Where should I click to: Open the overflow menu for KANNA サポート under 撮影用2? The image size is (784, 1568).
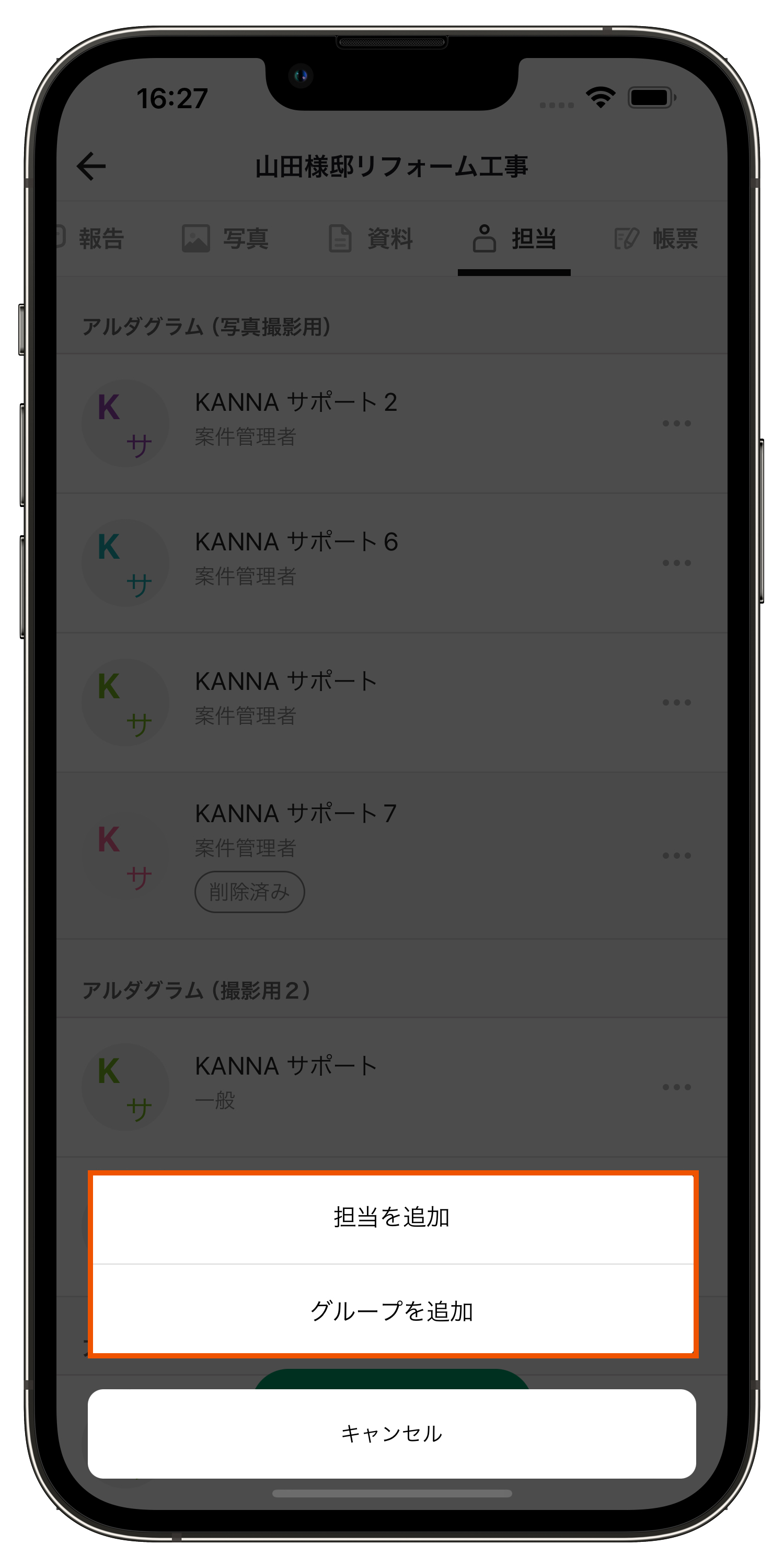(676, 1086)
